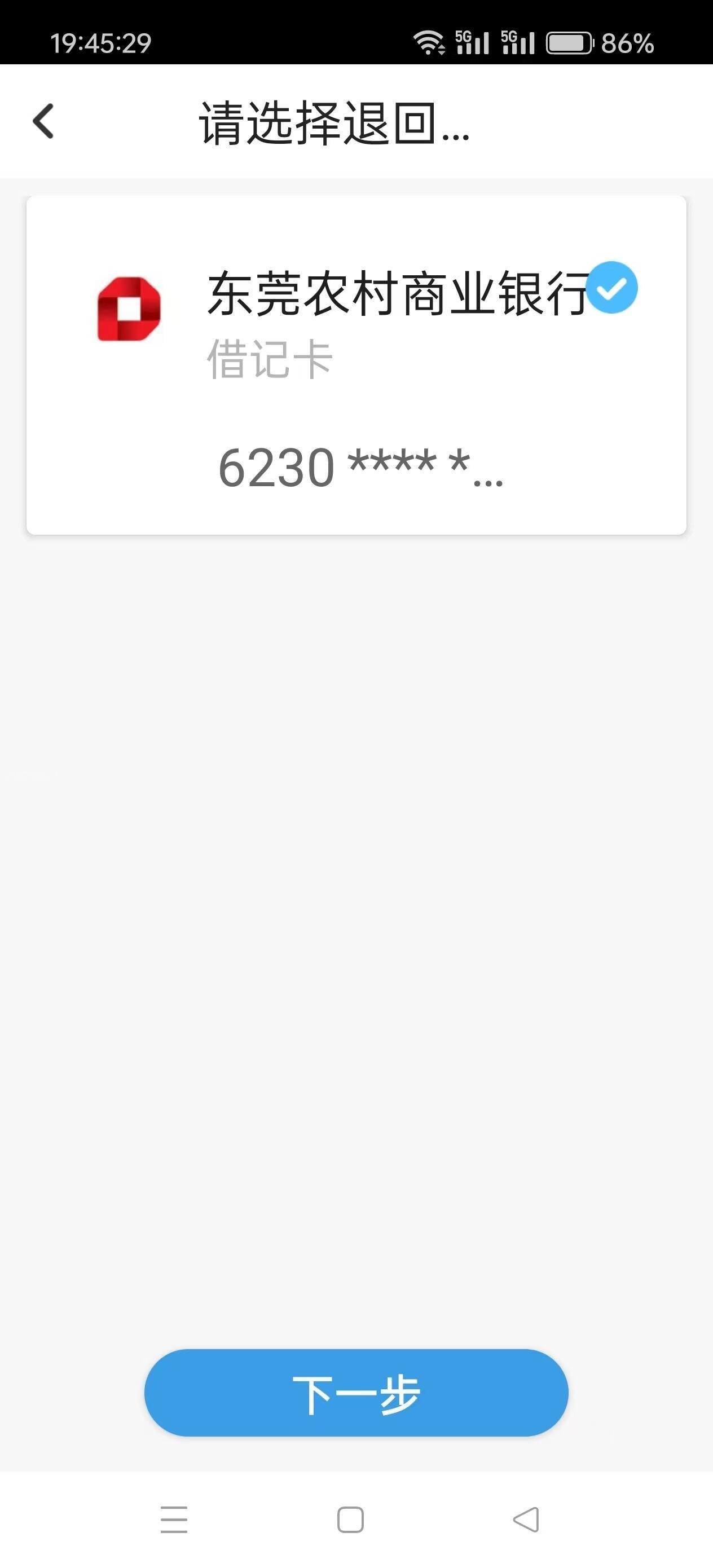The width and height of the screenshot is (713, 1568).
Task: Go to the home screen
Action: click(351, 1519)
